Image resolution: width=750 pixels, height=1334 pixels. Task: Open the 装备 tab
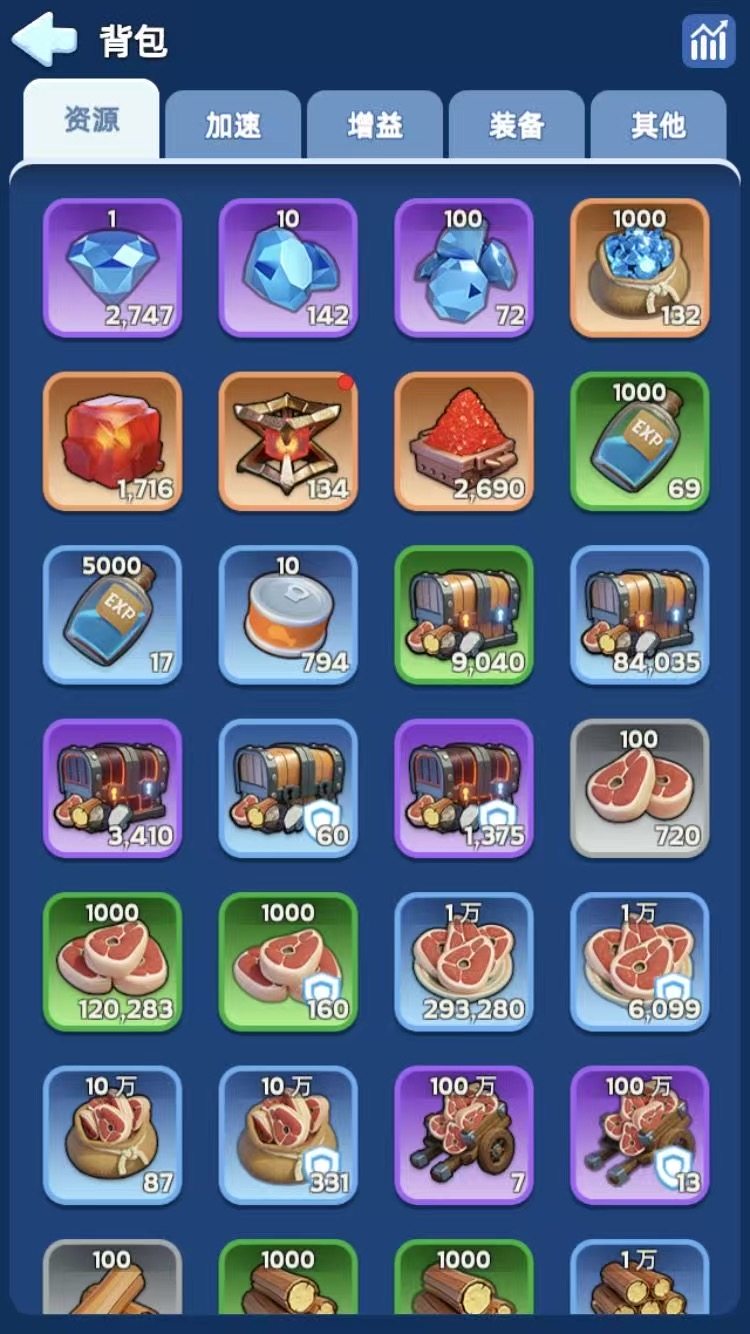(x=517, y=125)
